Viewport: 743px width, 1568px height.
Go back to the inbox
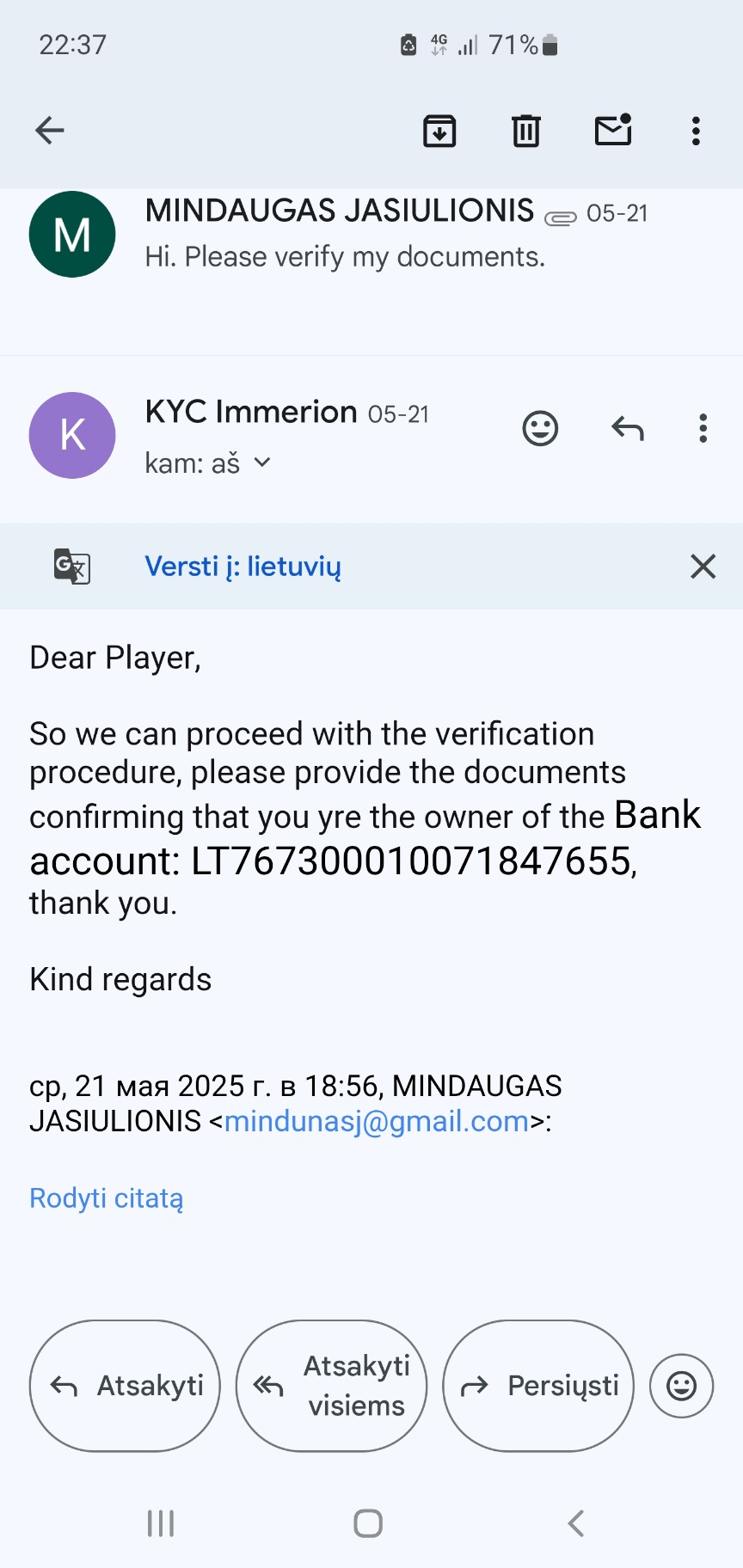(x=50, y=131)
